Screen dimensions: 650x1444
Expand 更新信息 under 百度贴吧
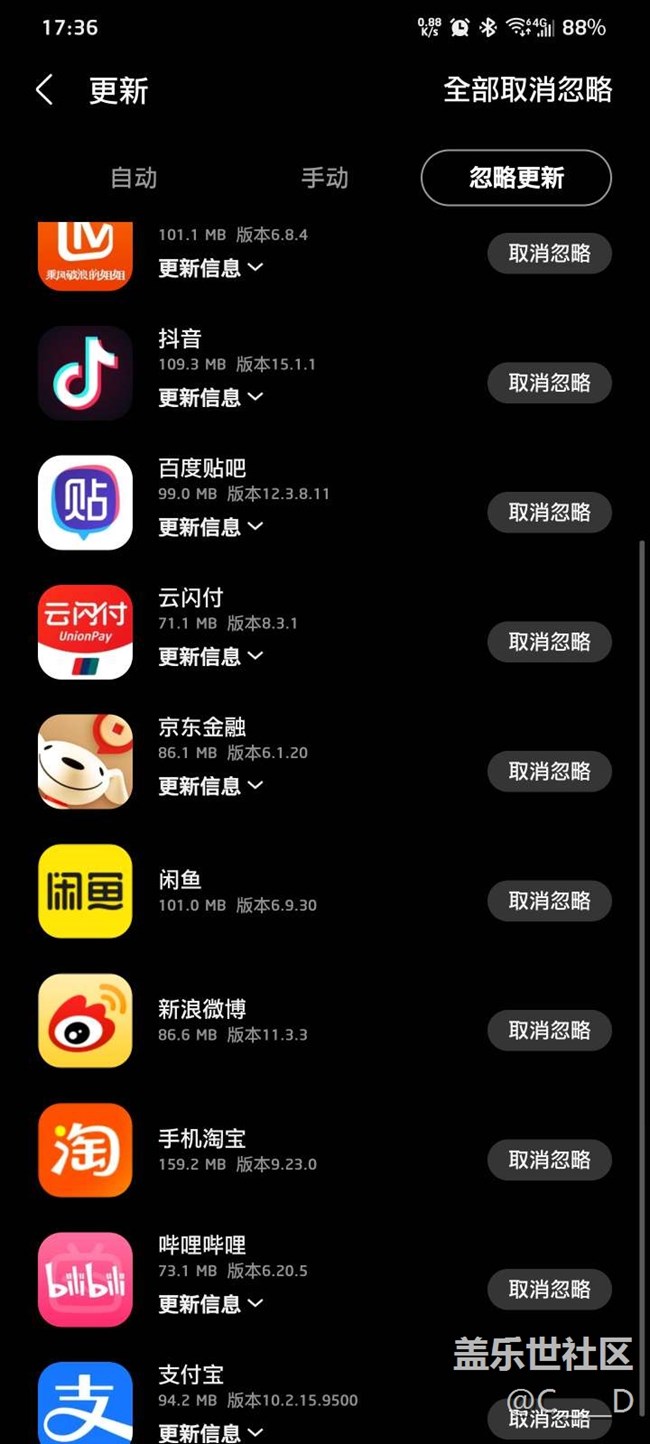[210, 526]
